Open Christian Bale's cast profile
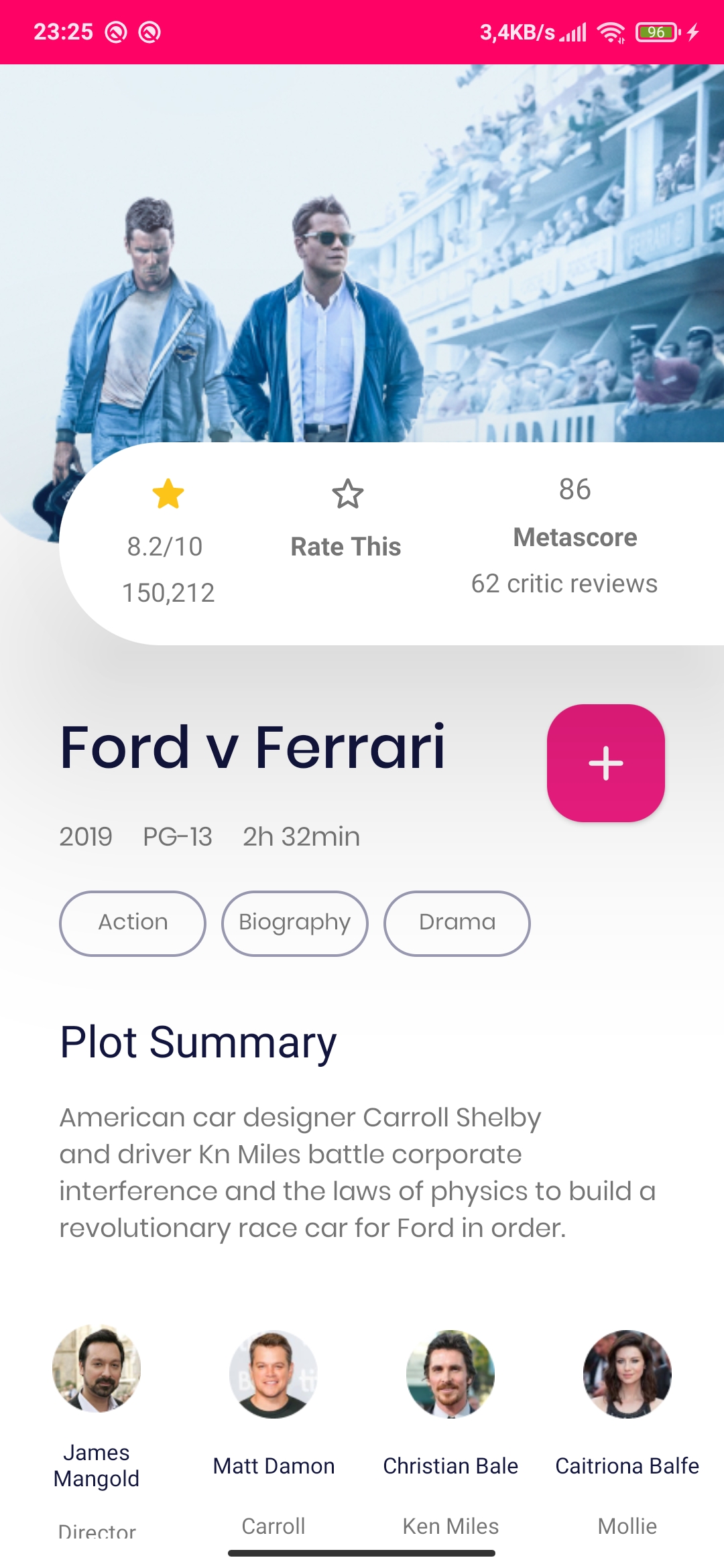 [450, 1374]
